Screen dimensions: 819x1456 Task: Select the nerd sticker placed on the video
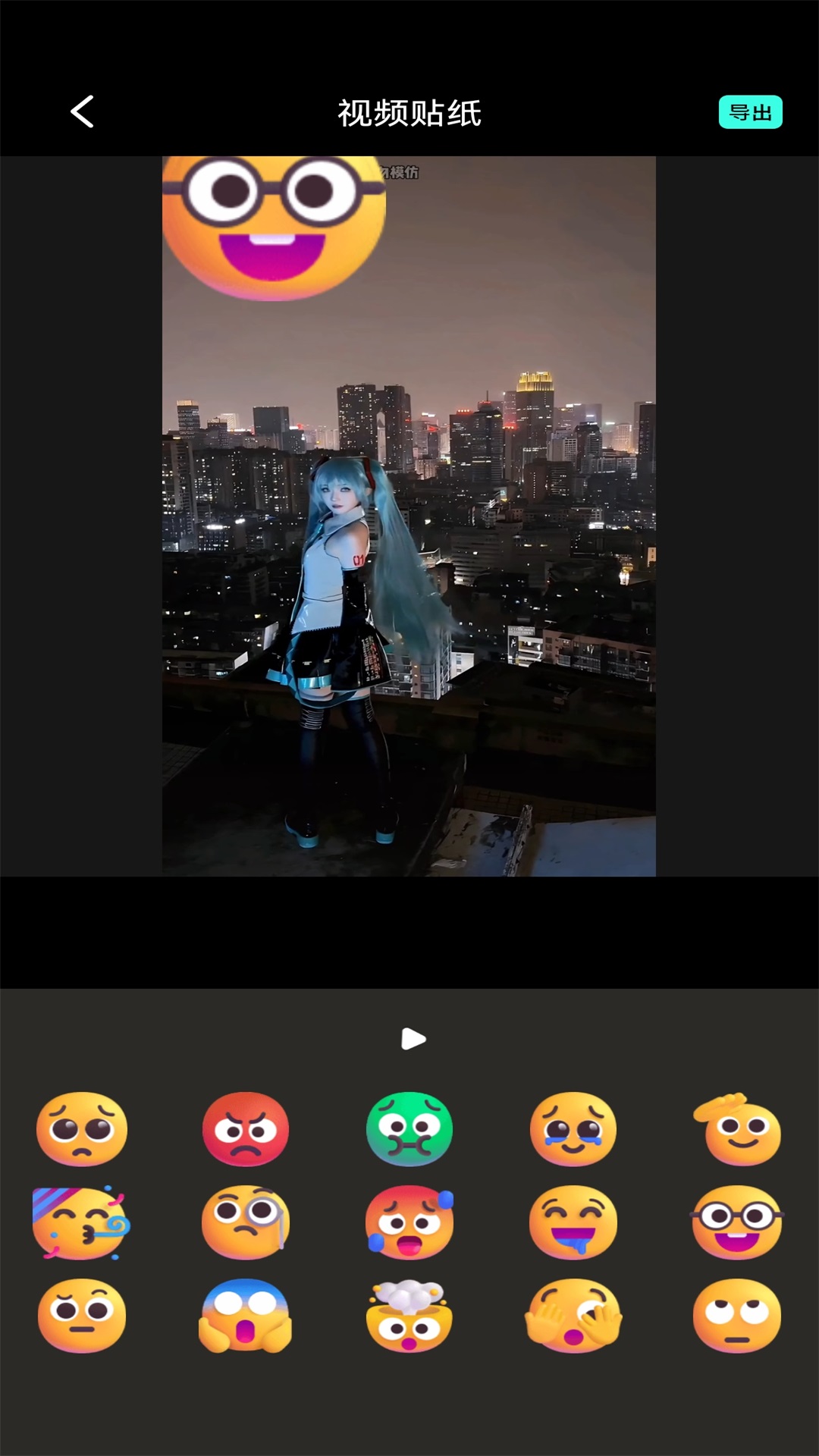[x=273, y=227]
